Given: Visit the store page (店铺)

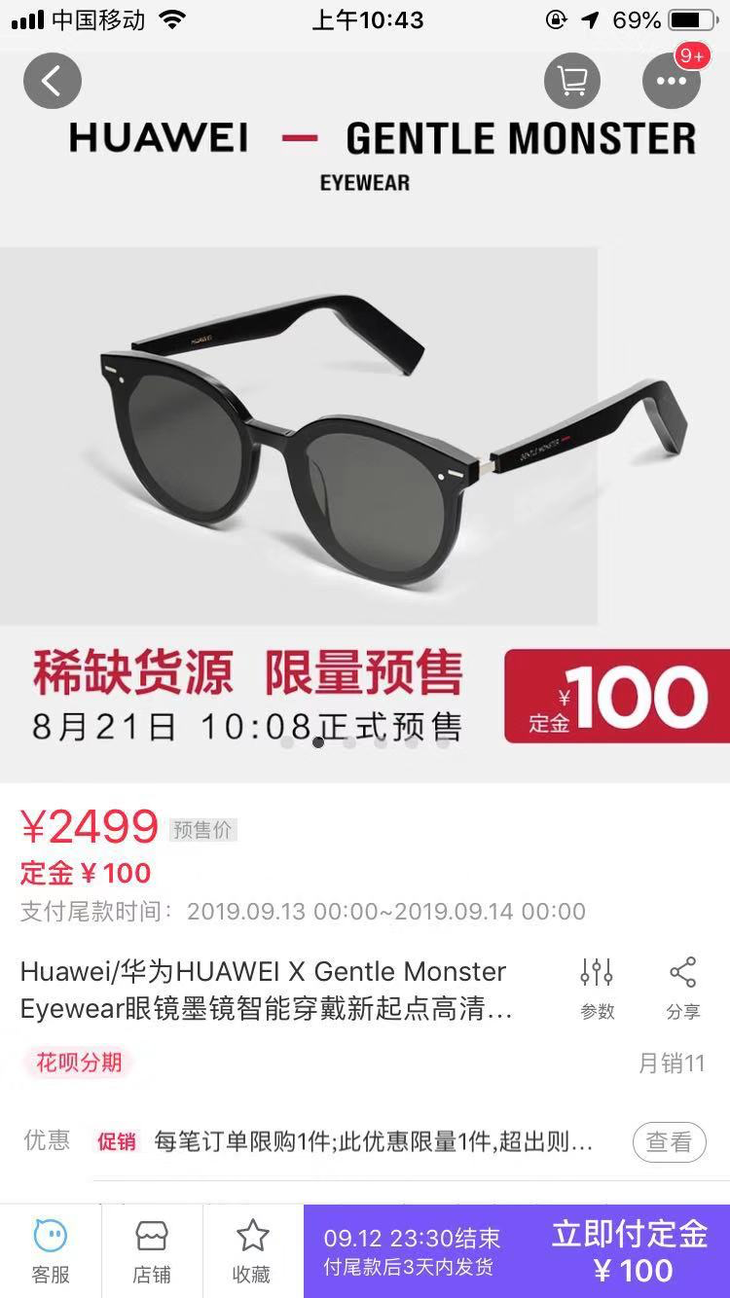Looking at the screenshot, I should click(152, 1251).
